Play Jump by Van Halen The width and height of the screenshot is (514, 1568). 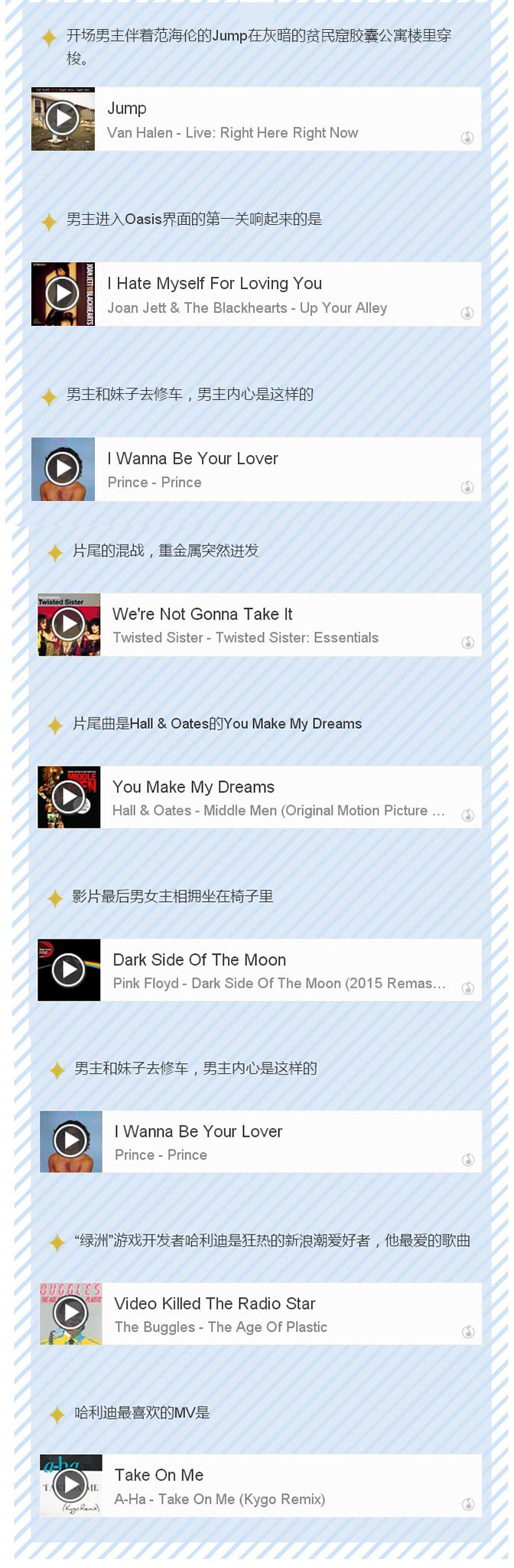coord(62,119)
